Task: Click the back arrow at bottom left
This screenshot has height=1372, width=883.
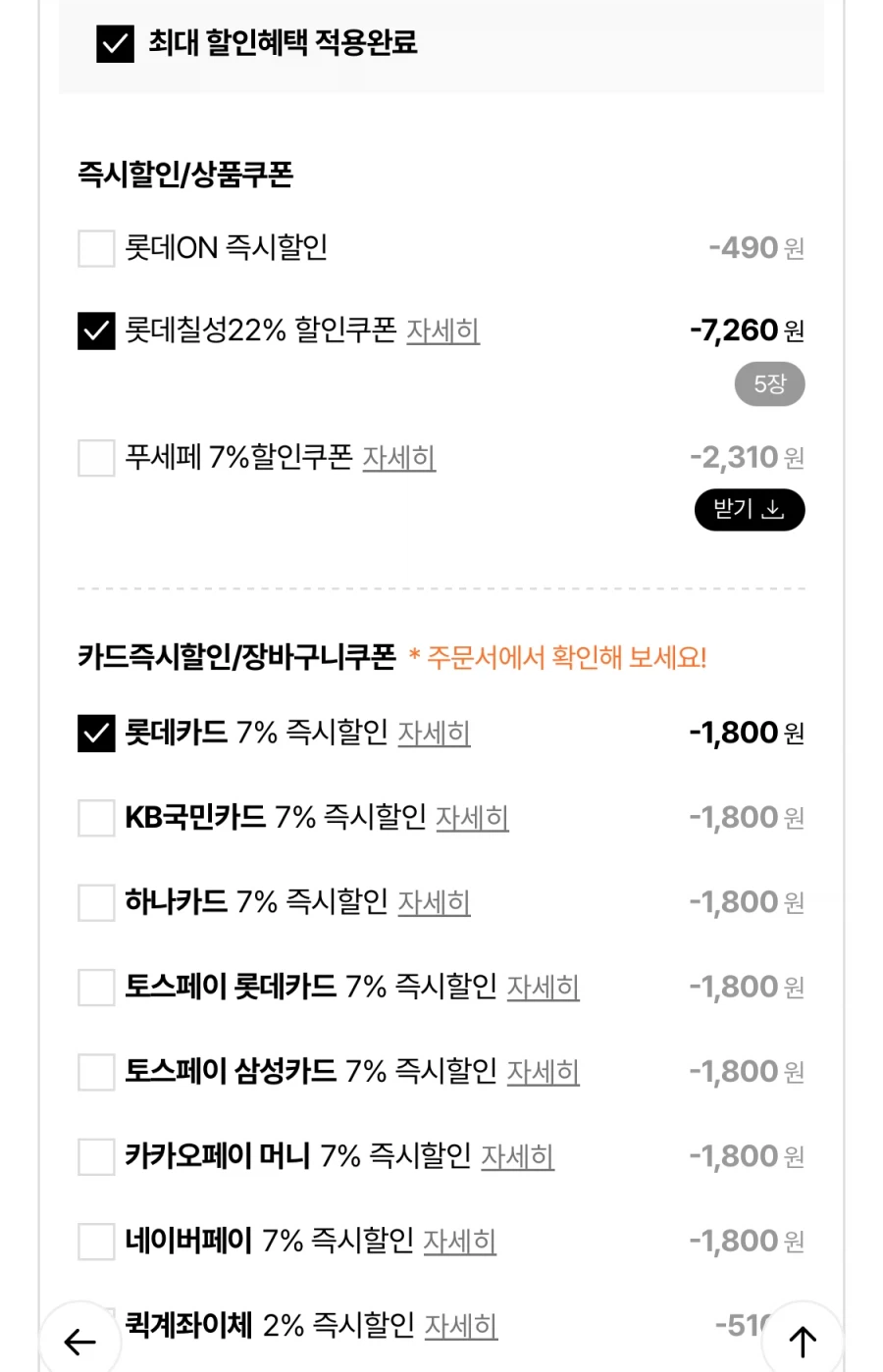Action: [80, 1341]
